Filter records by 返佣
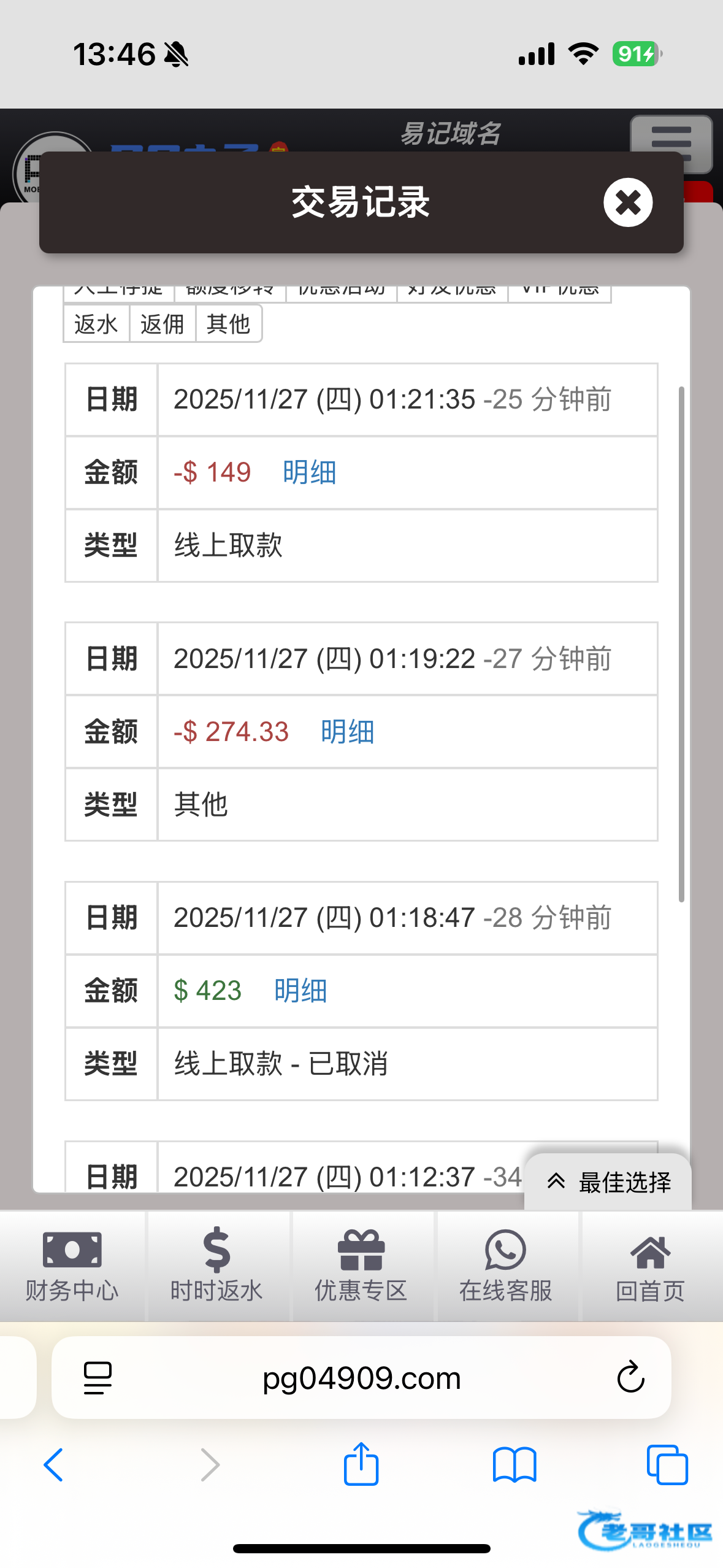Screen dimensions: 723x1568 [163, 324]
